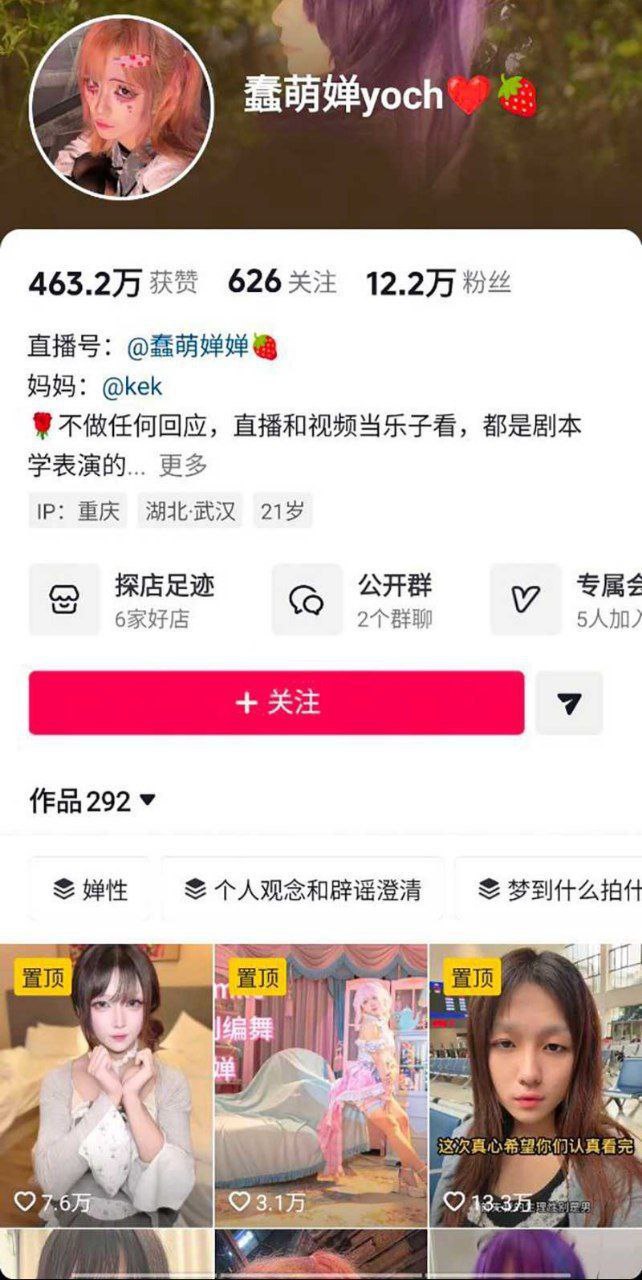
Task: Open the pinned video with 13.3万 likes
Action: (x=535, y=1085)
